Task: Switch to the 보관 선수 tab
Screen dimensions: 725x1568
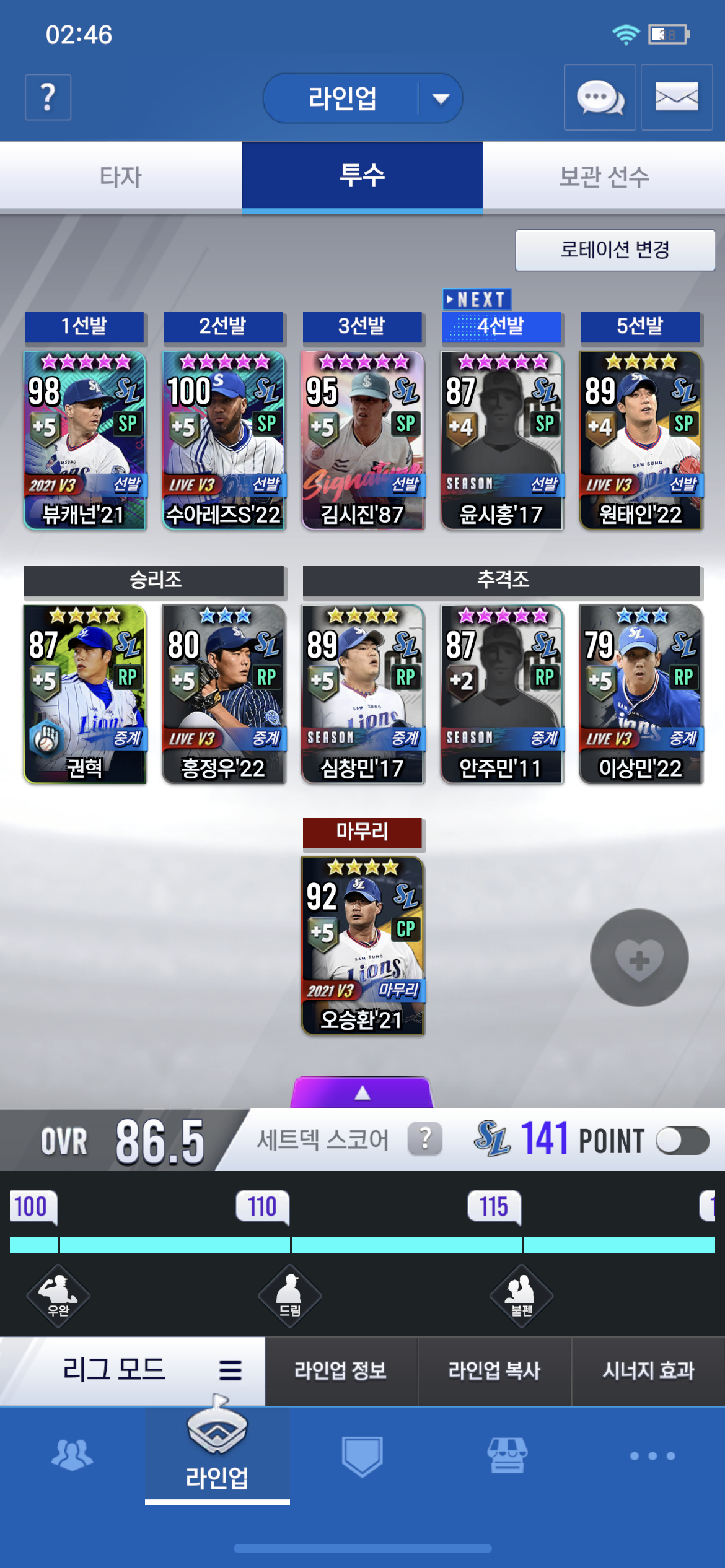Action: pos(604,176)
